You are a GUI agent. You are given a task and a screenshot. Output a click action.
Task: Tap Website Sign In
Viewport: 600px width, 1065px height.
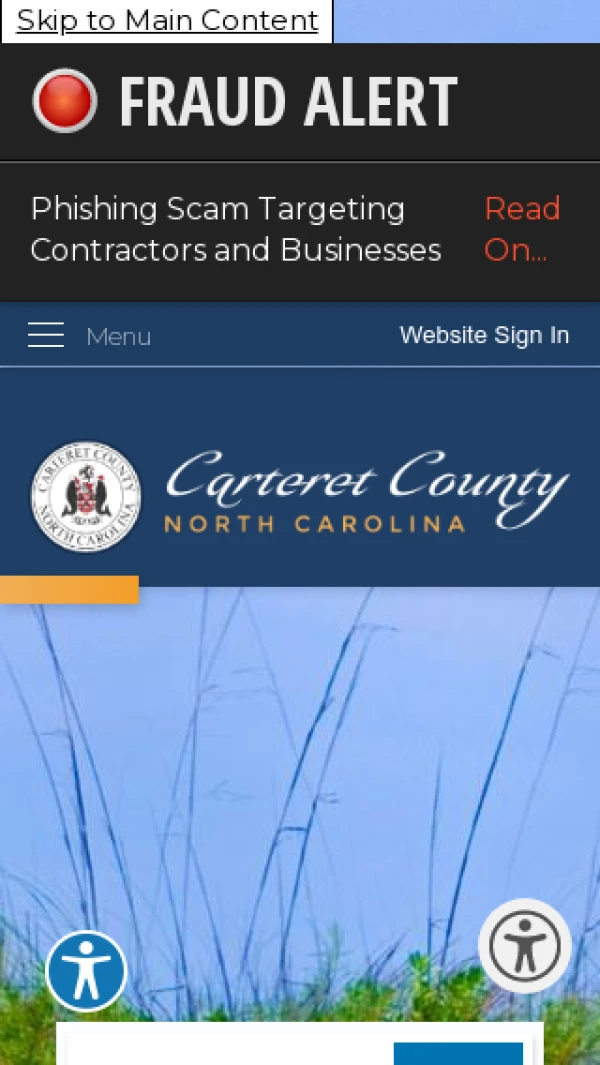pyautogui.click(x=484, y=335)
